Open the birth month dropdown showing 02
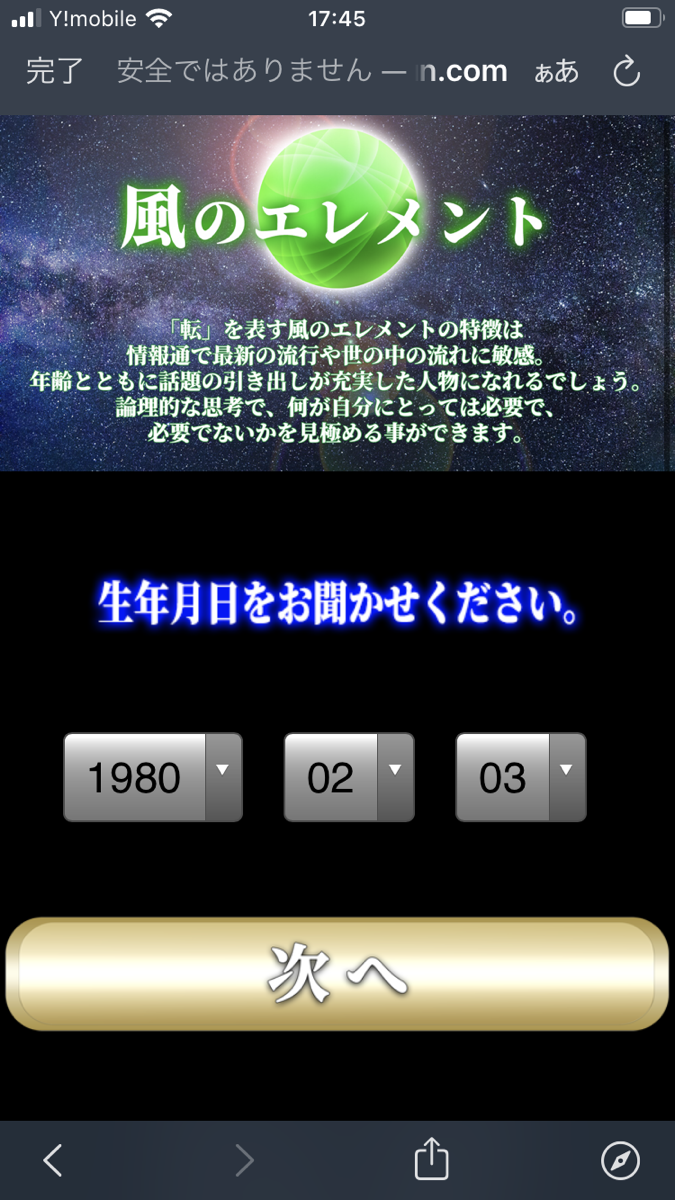 point(349,777)
